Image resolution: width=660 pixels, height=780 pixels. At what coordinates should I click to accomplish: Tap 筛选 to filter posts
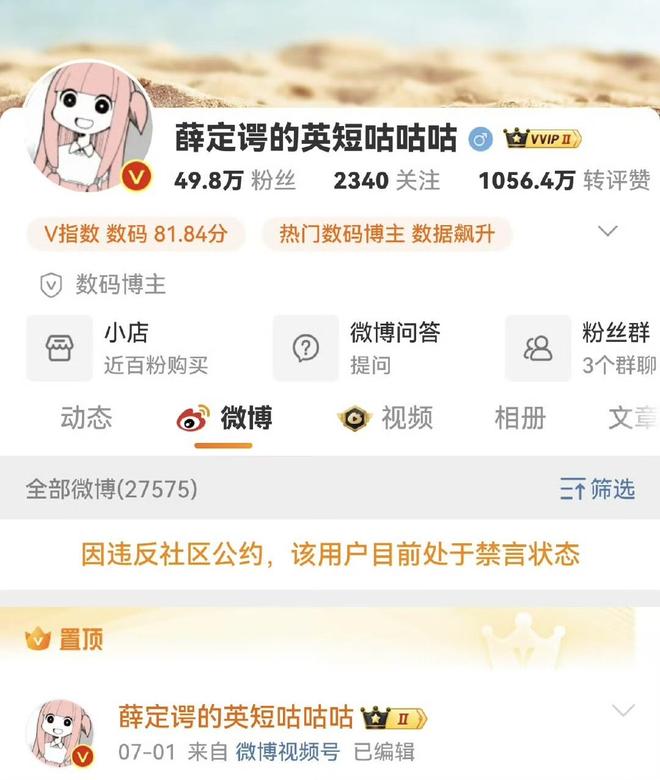click(x=598, y=489)
